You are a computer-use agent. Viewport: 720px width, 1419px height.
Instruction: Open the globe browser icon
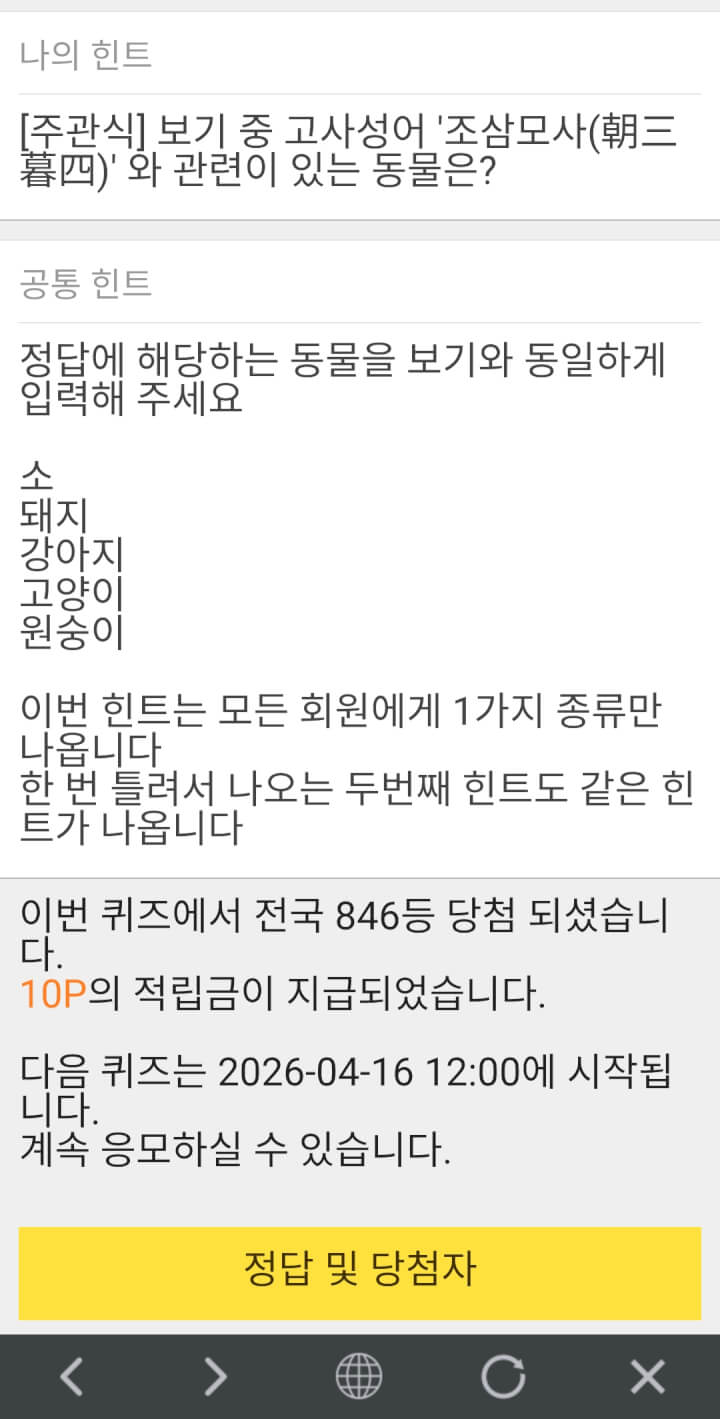pyautogui.click(x=359, y=1377)
